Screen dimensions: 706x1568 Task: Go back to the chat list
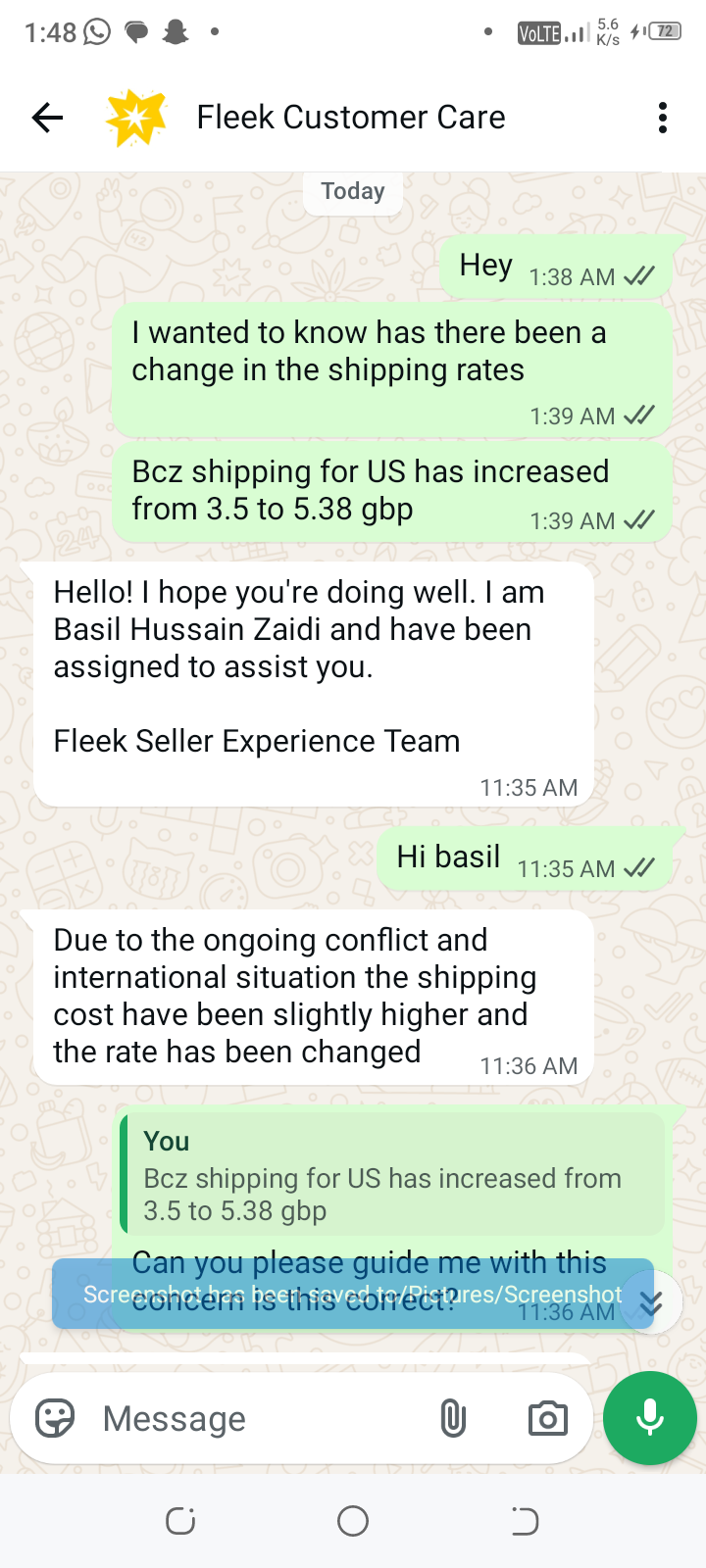(x=47, y=118)
